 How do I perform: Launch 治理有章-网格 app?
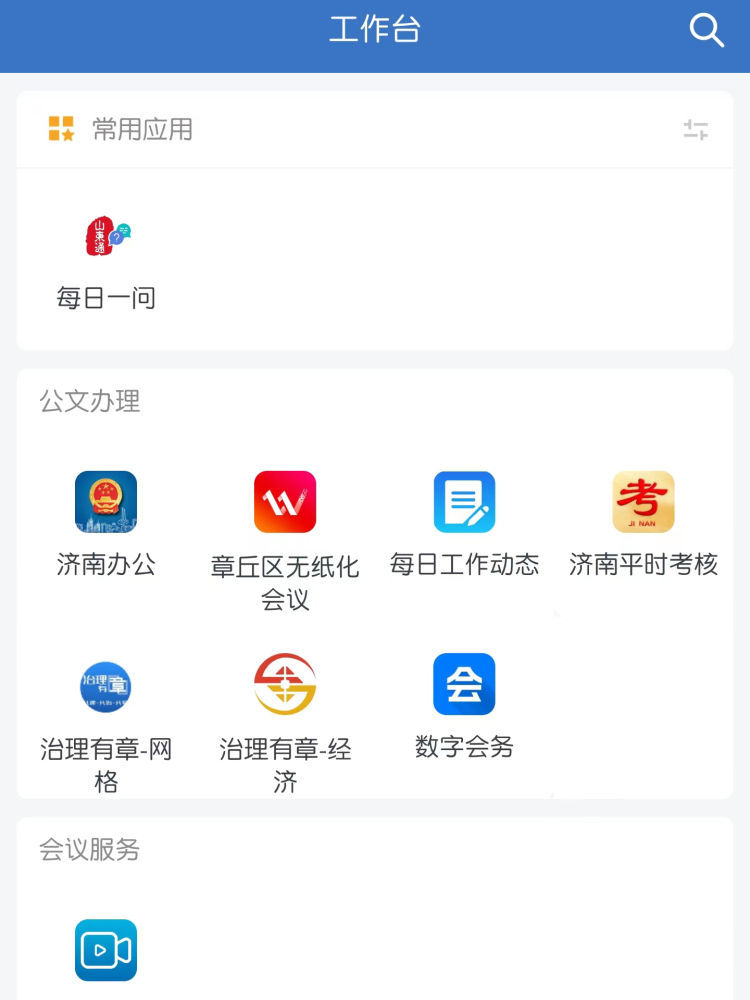[106, 686]
